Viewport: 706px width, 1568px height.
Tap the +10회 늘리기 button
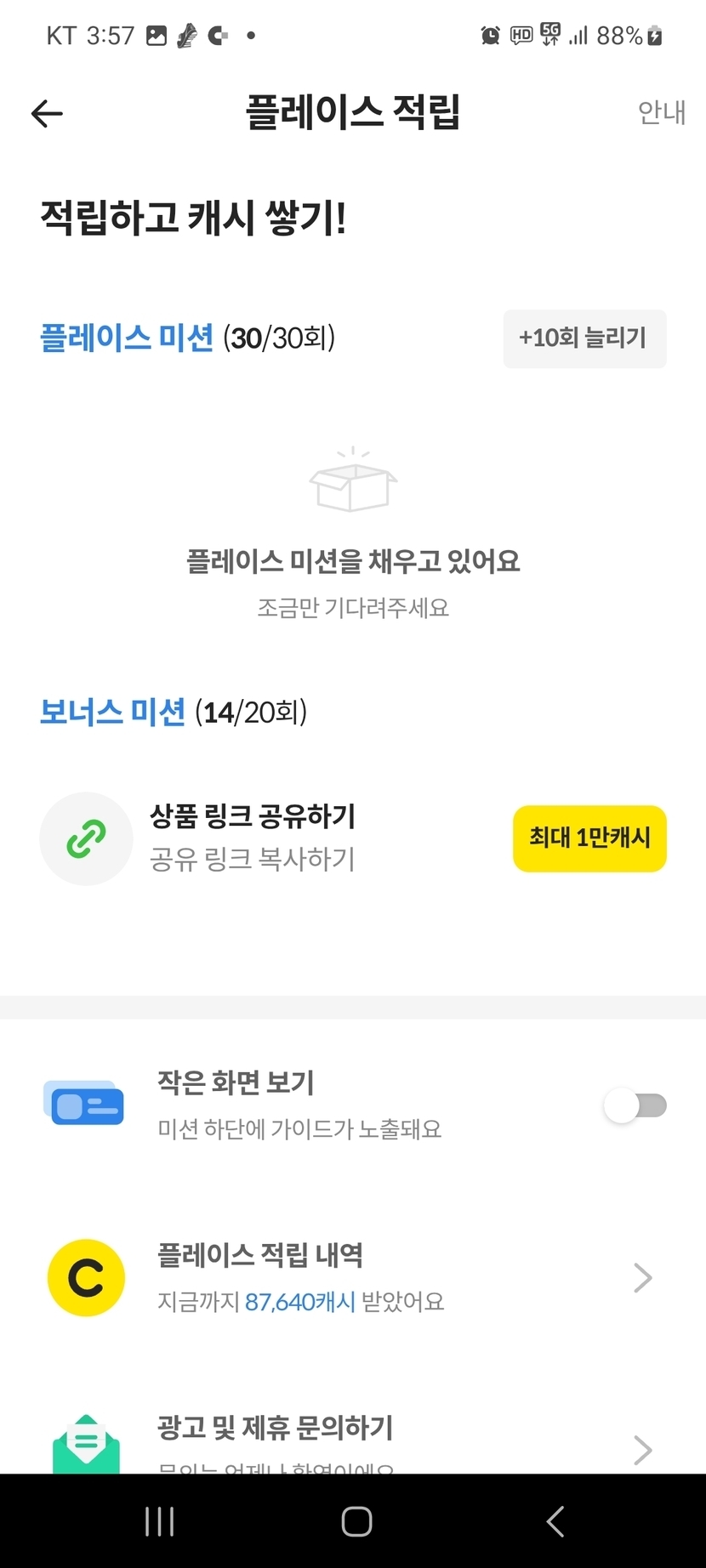click(584, 338)
